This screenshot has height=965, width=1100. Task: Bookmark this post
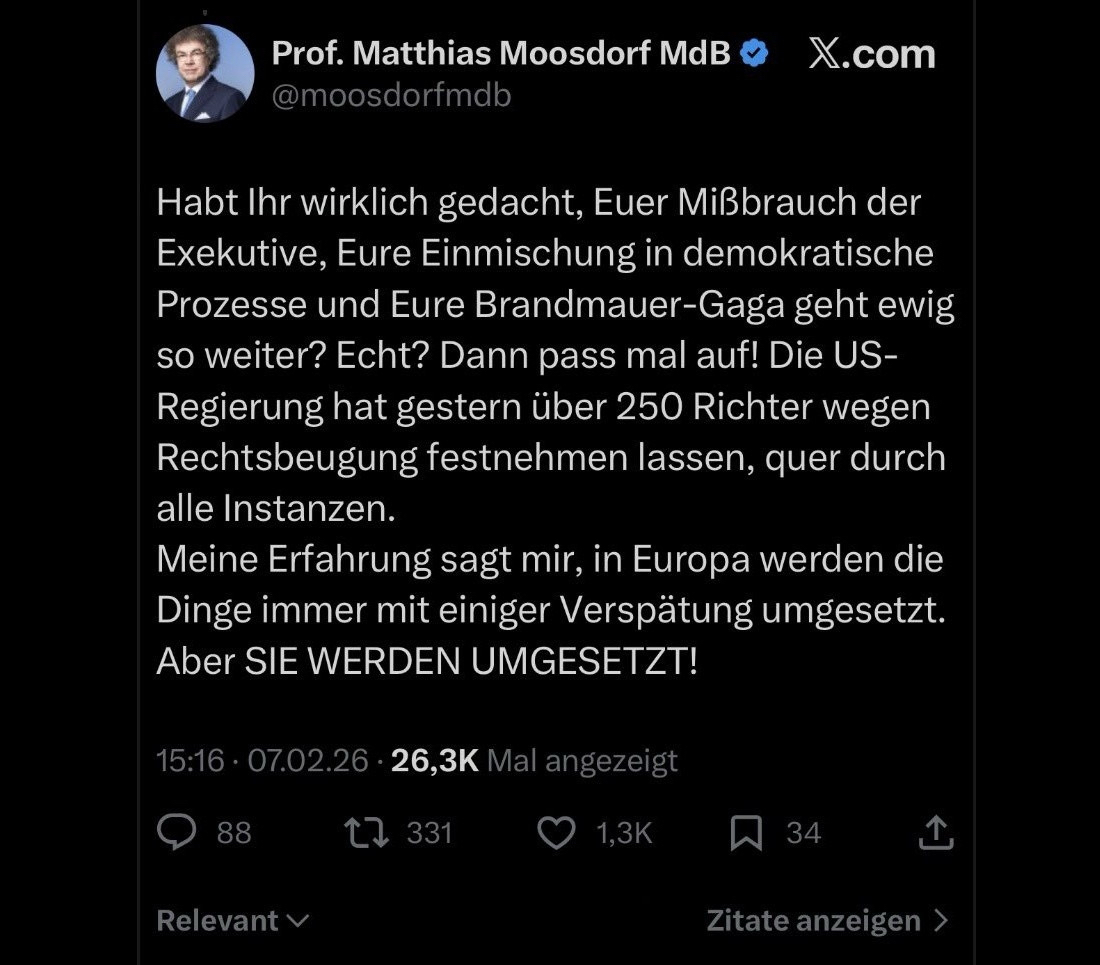(x=746, y=832)
